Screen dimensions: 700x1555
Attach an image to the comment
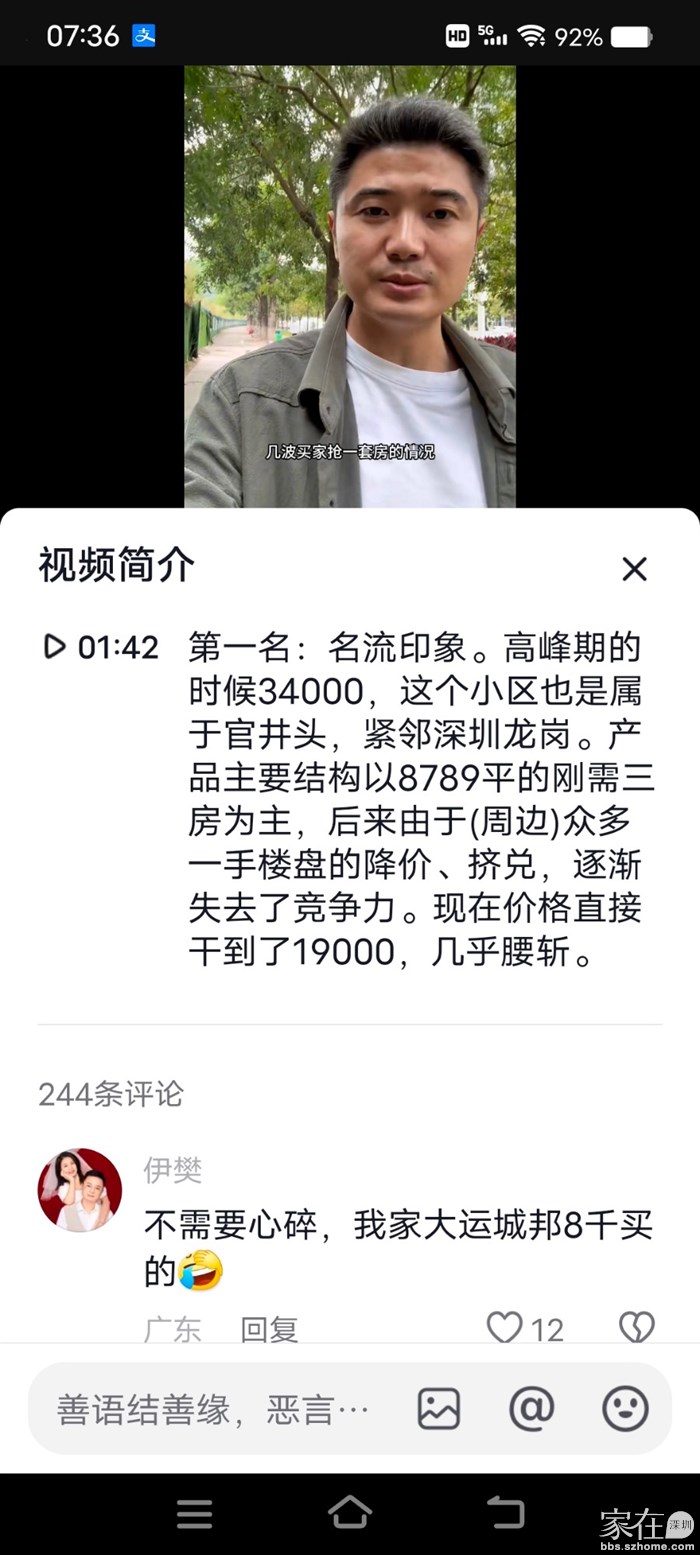pos(439,1409)
